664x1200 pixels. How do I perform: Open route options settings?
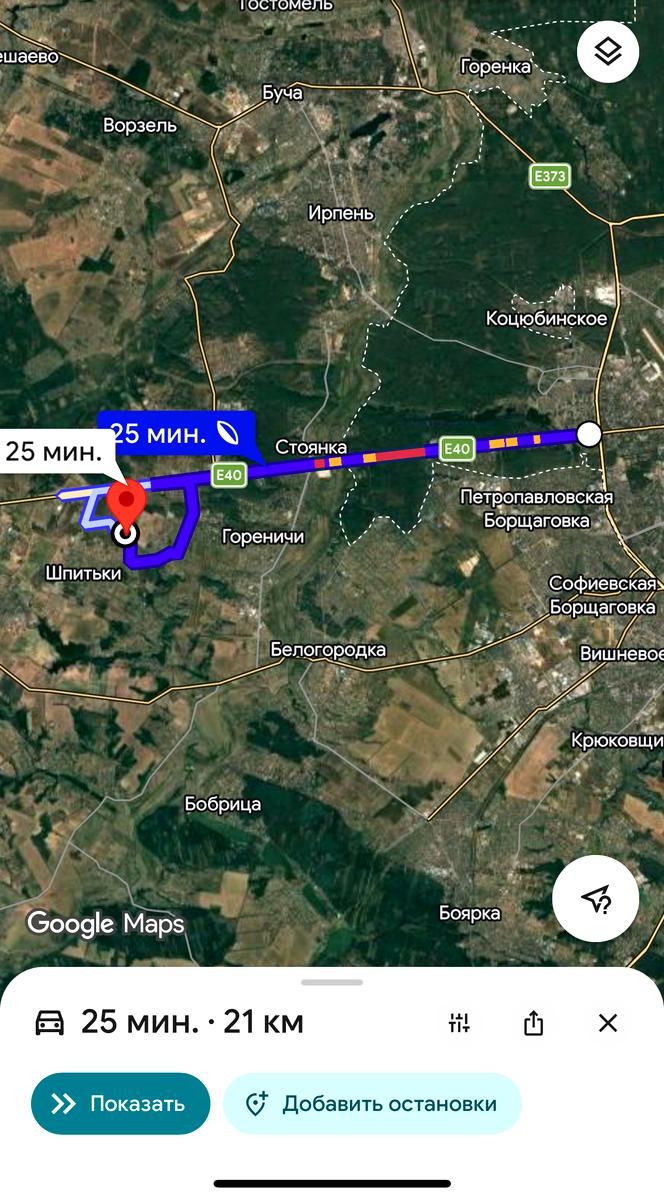pos(459,1022)
